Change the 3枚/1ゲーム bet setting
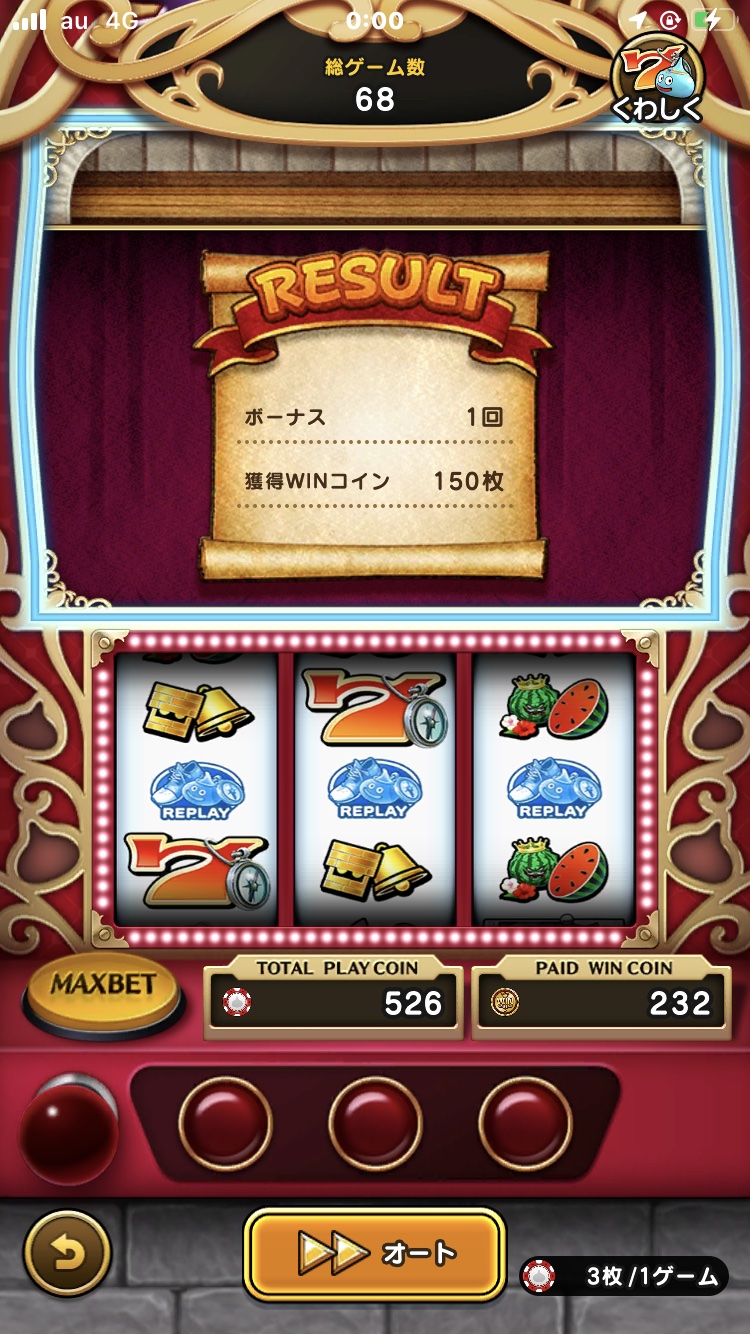750x1334 pixels. (x=624, y=1276)
